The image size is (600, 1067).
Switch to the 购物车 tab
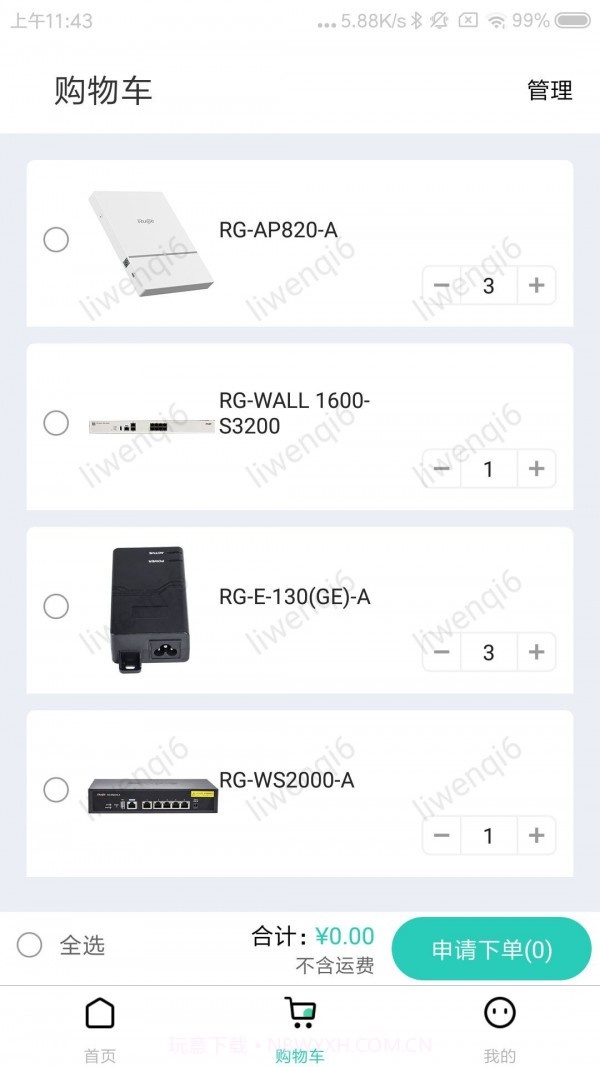299,1028
